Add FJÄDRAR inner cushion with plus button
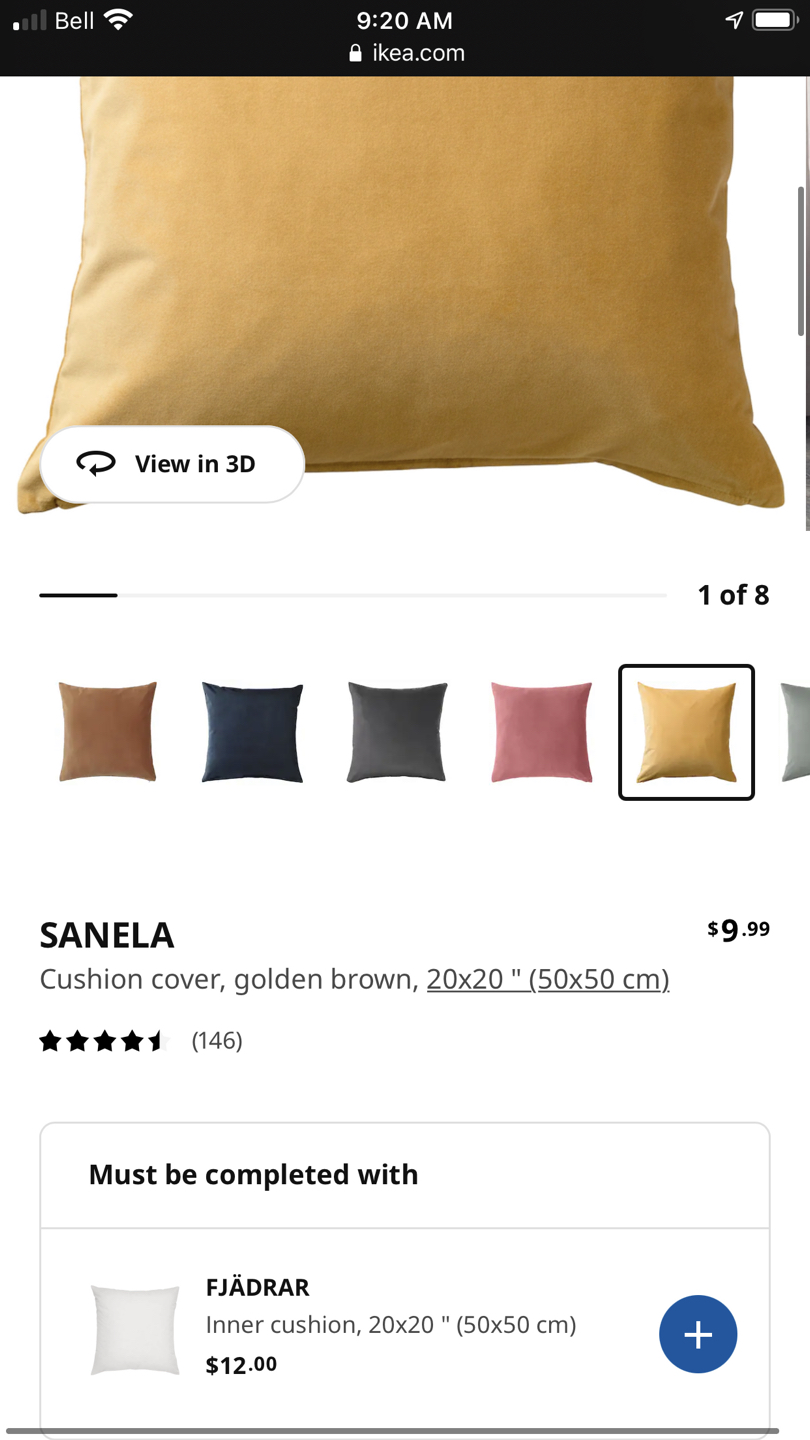 (x=697, y=1334)
